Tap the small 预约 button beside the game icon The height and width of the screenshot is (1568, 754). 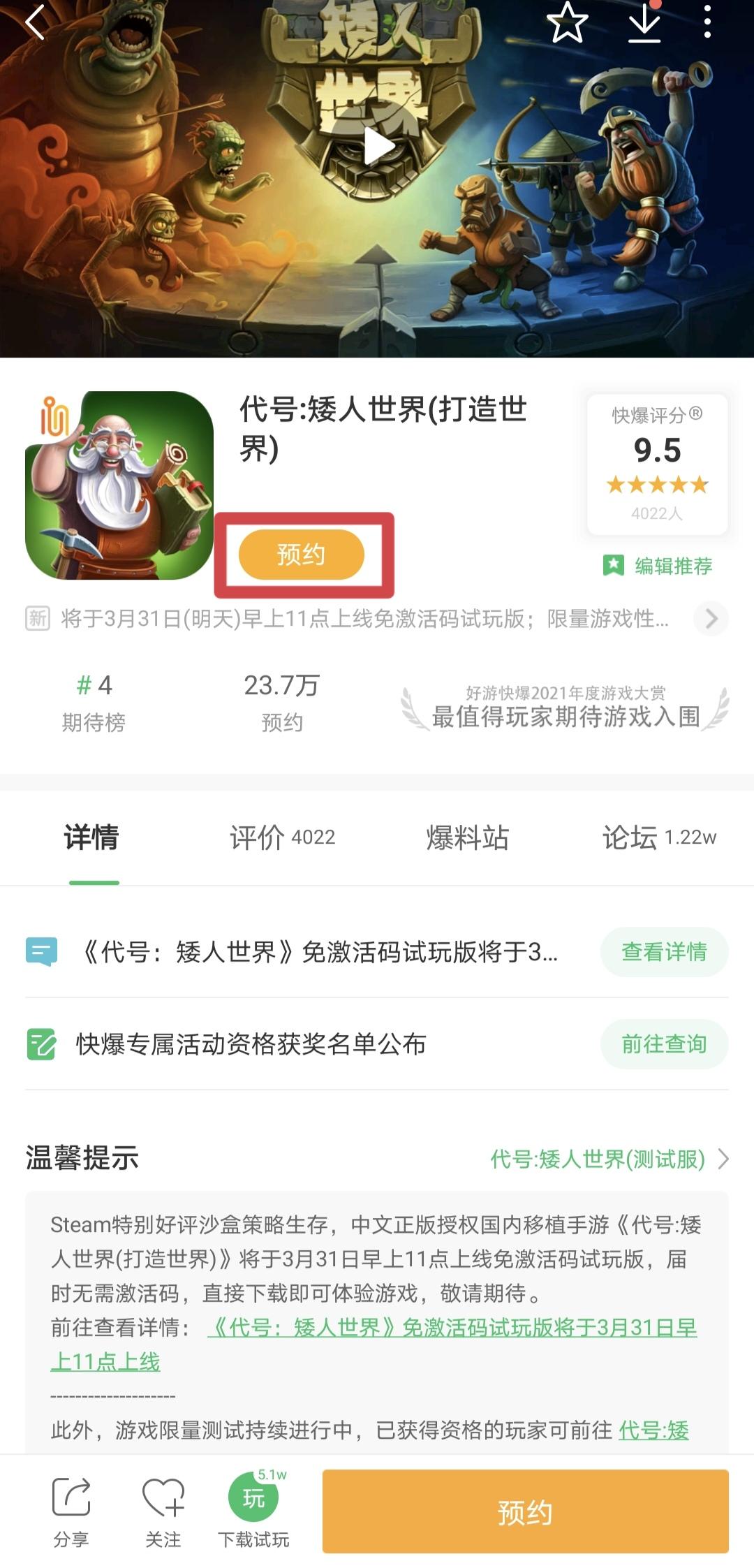[302, 555]
